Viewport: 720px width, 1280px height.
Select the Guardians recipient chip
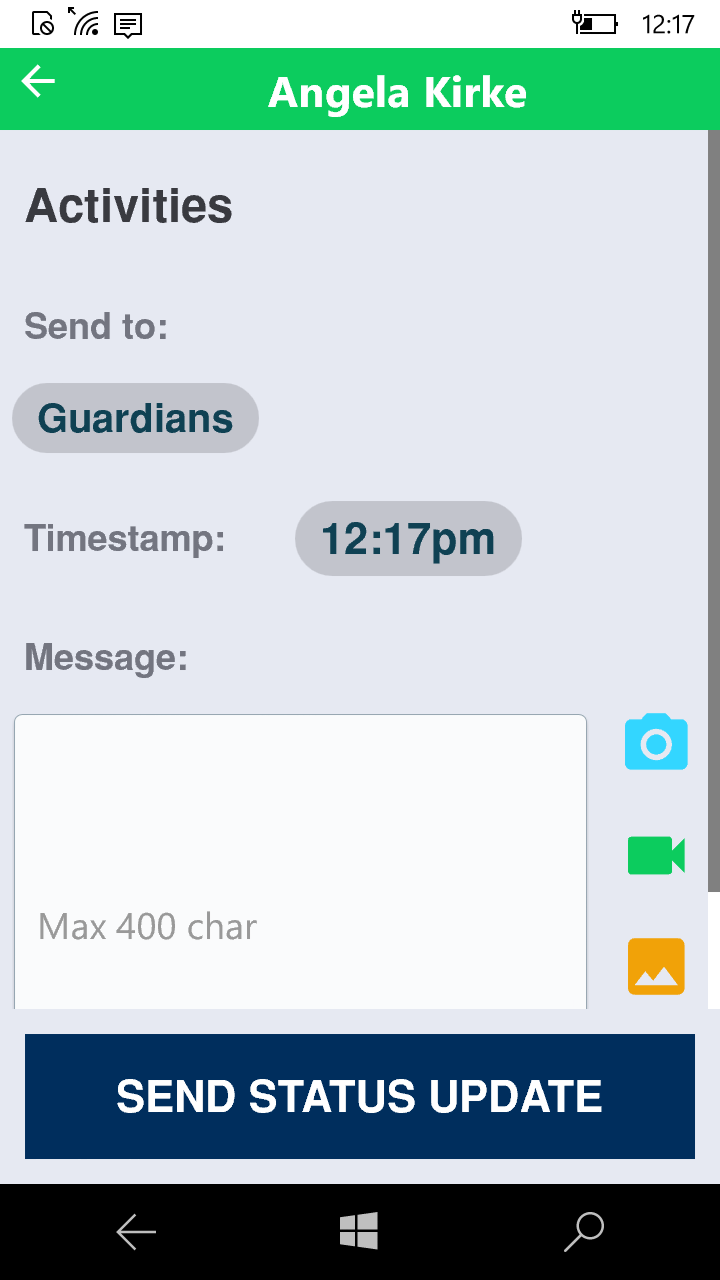(x=135, y=418)
